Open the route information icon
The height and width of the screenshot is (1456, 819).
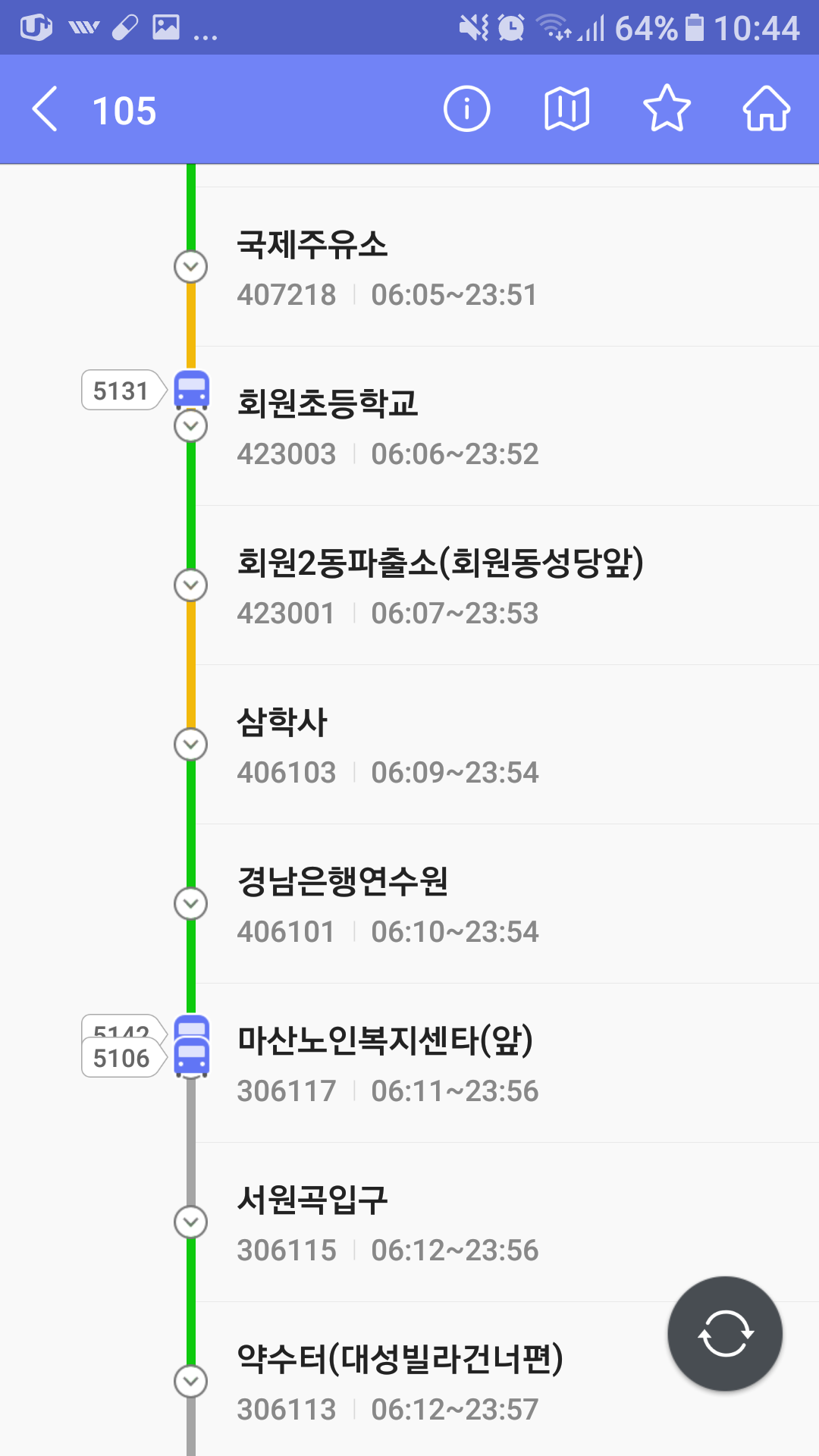[466, 109]
